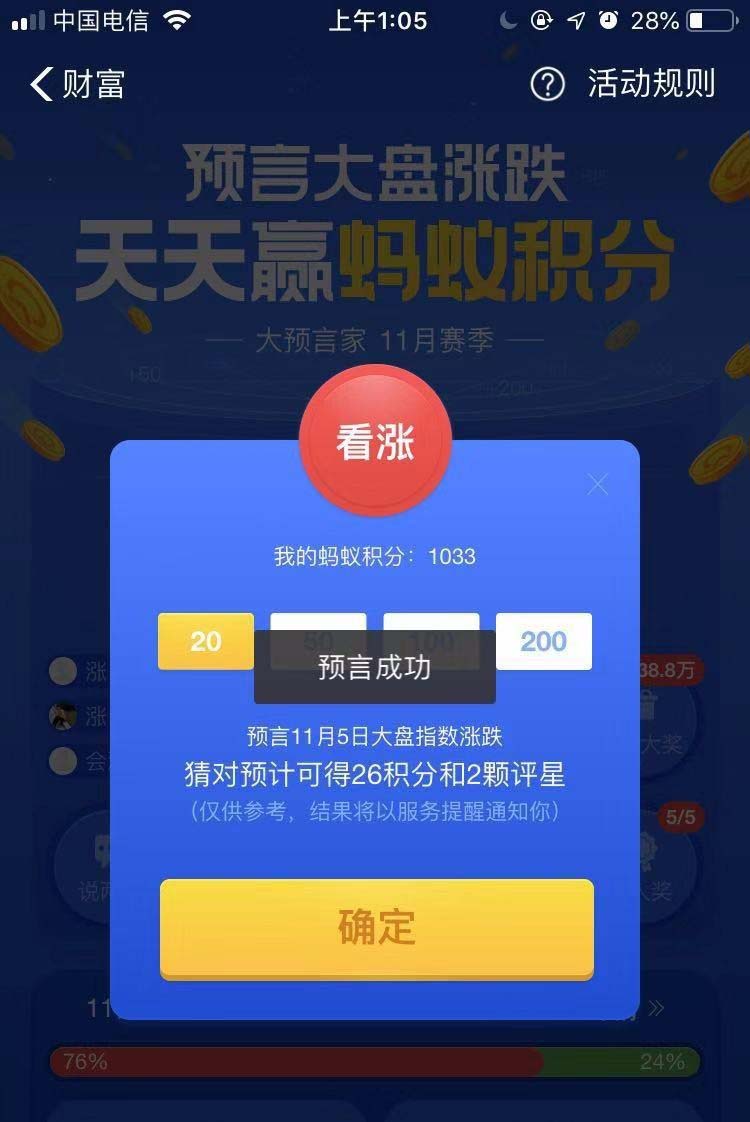This screenshot has width=750, height=1122.
Task: Close the 看涨 prediction dialog
Action: (x=598, y=485)
